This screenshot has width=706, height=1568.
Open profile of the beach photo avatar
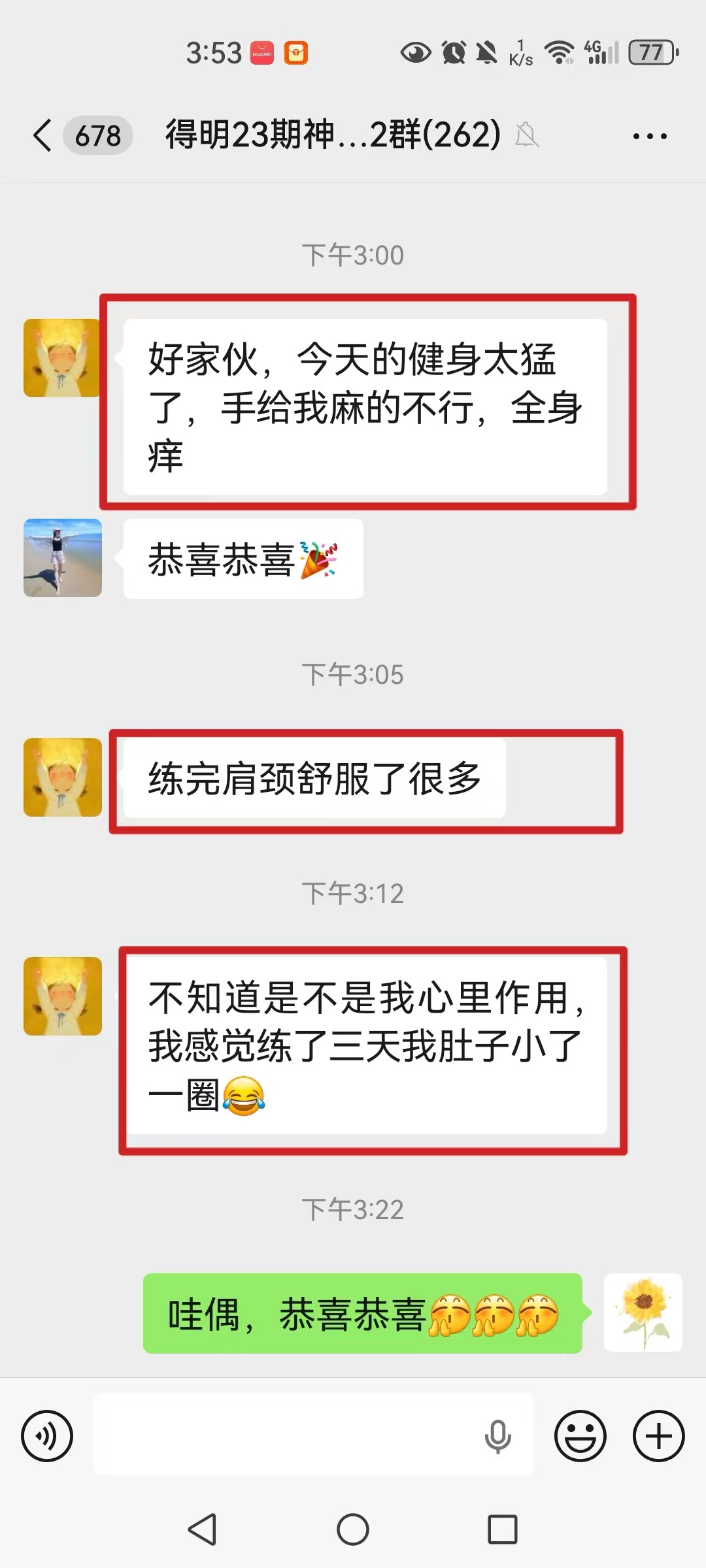[63, 558]
